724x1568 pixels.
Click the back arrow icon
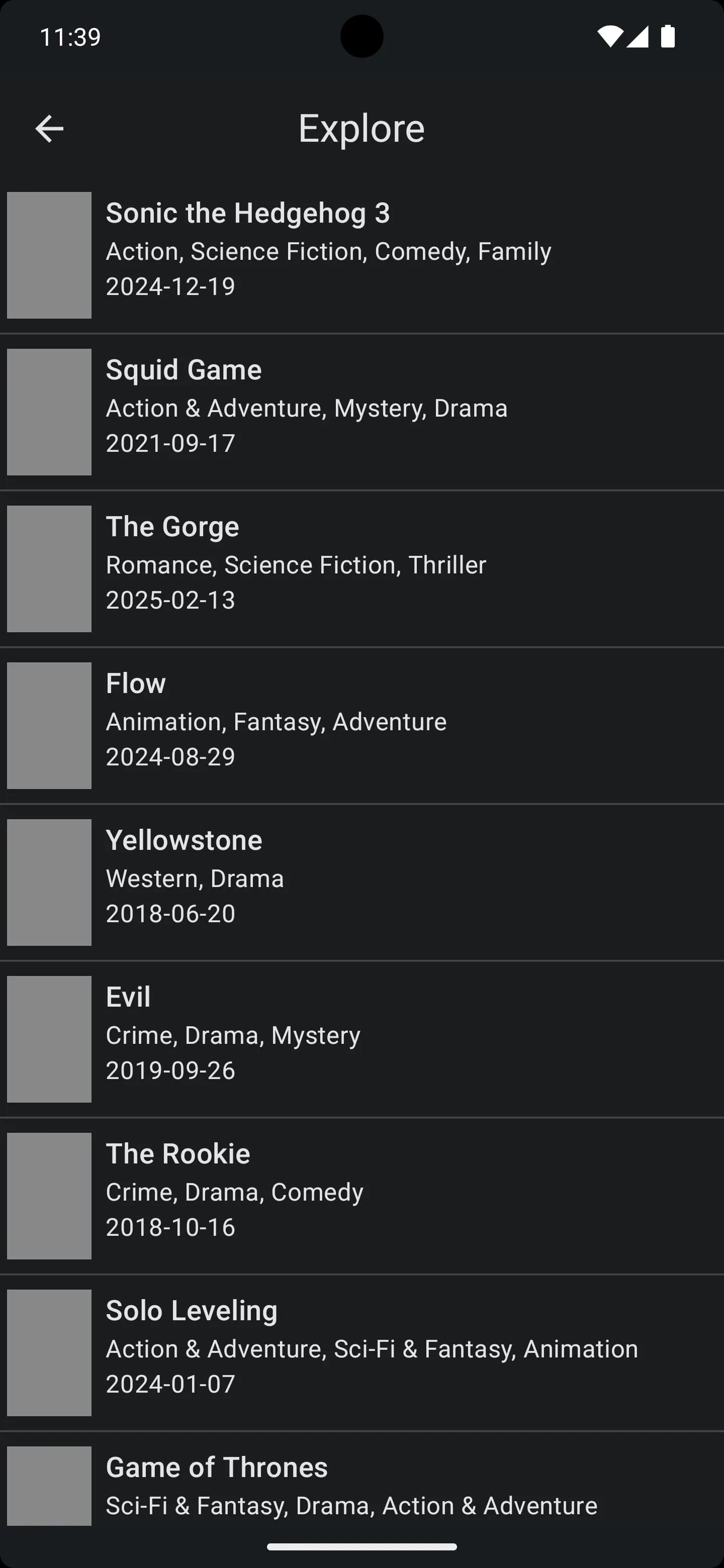point(50,127)
